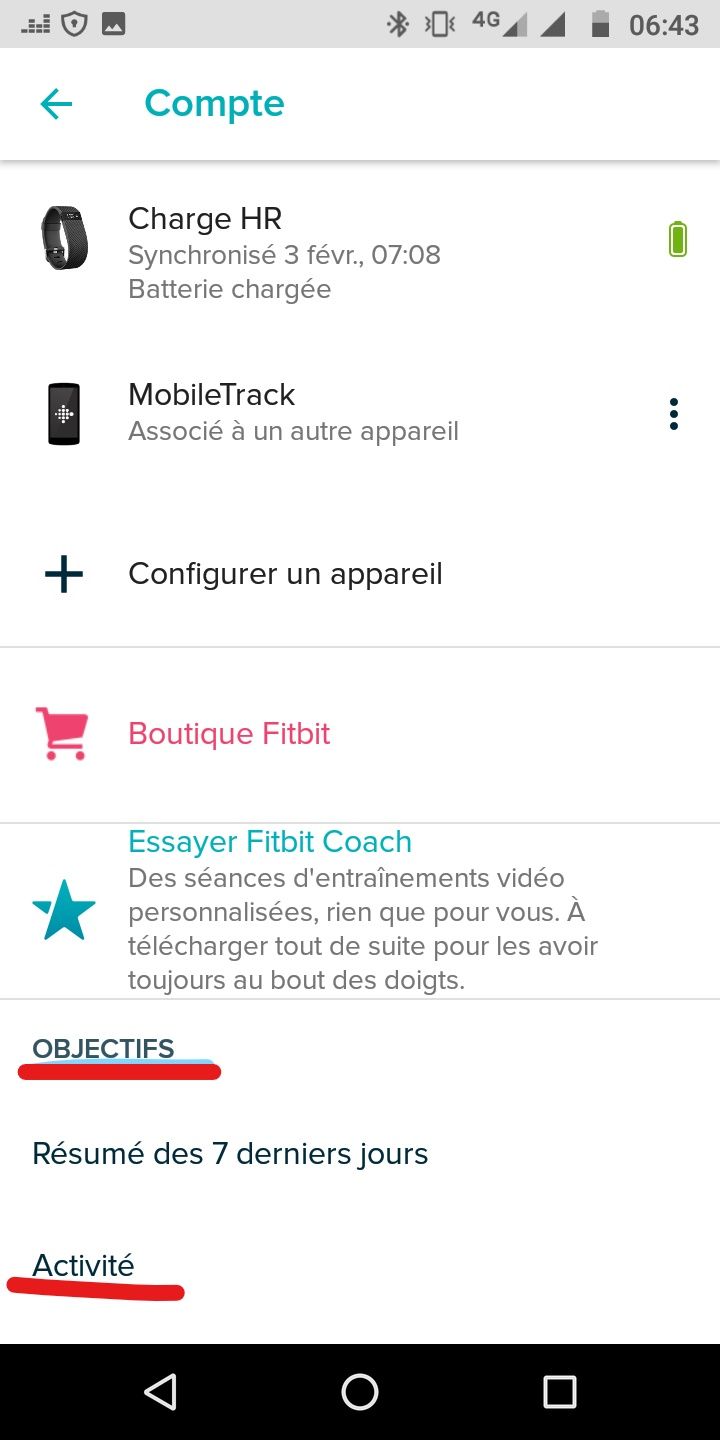Open the Activité goals row
This screenshot has height=1440, width=720.
tap(84, 1266)
